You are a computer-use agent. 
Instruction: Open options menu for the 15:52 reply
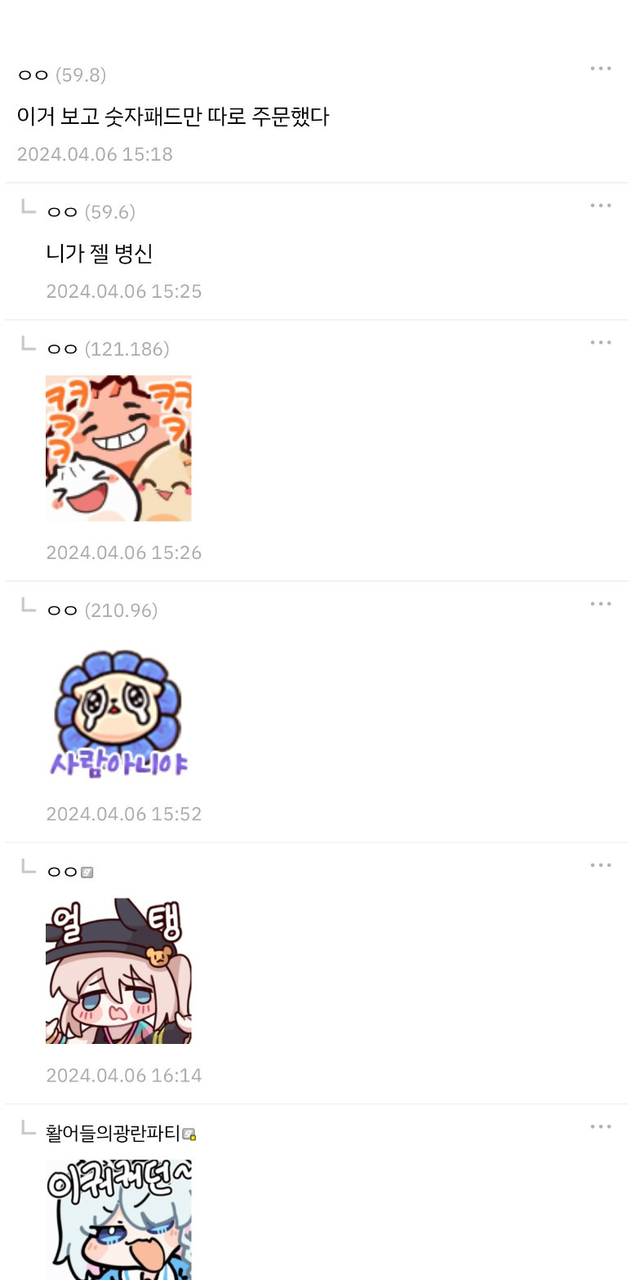[x=600, y=604]
